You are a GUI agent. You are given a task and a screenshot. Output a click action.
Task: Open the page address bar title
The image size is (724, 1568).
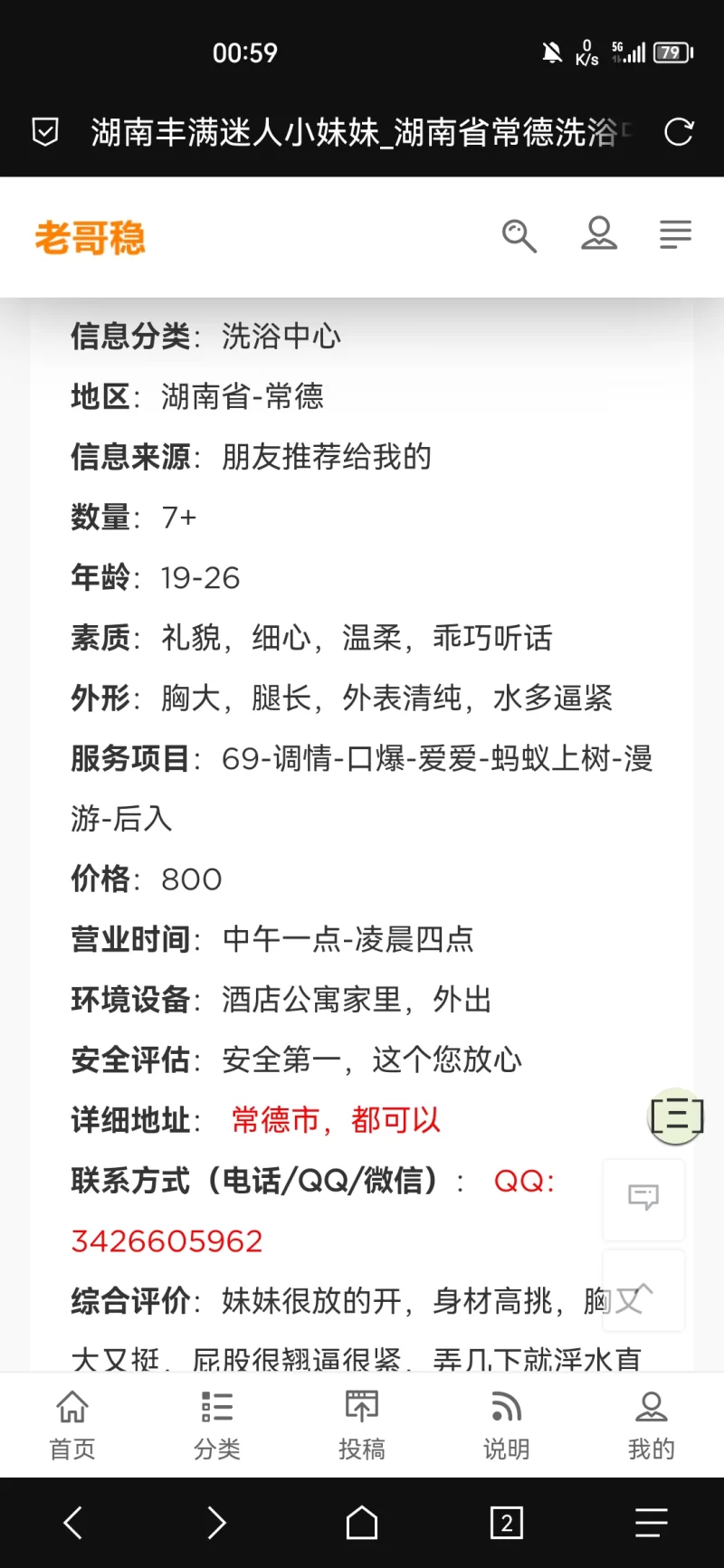pos(353,132)
